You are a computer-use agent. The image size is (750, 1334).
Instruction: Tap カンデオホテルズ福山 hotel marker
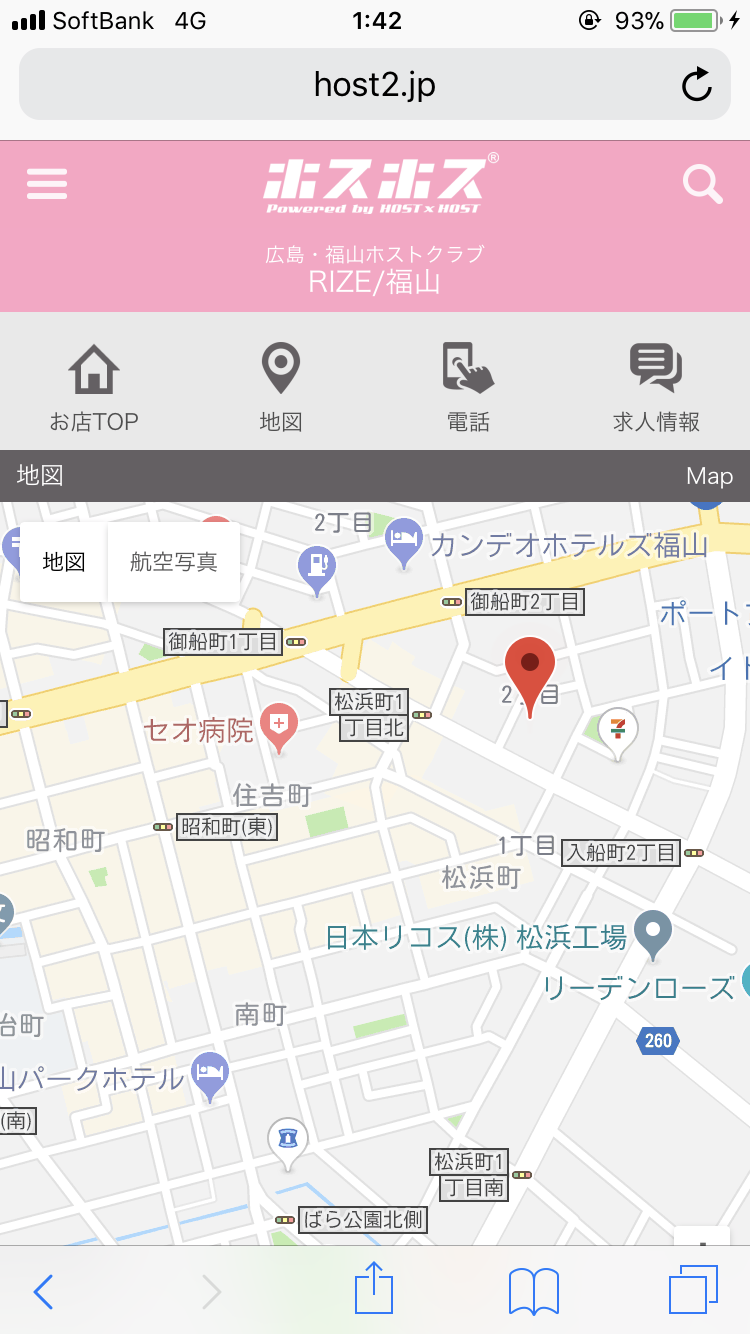coord(404,542)
